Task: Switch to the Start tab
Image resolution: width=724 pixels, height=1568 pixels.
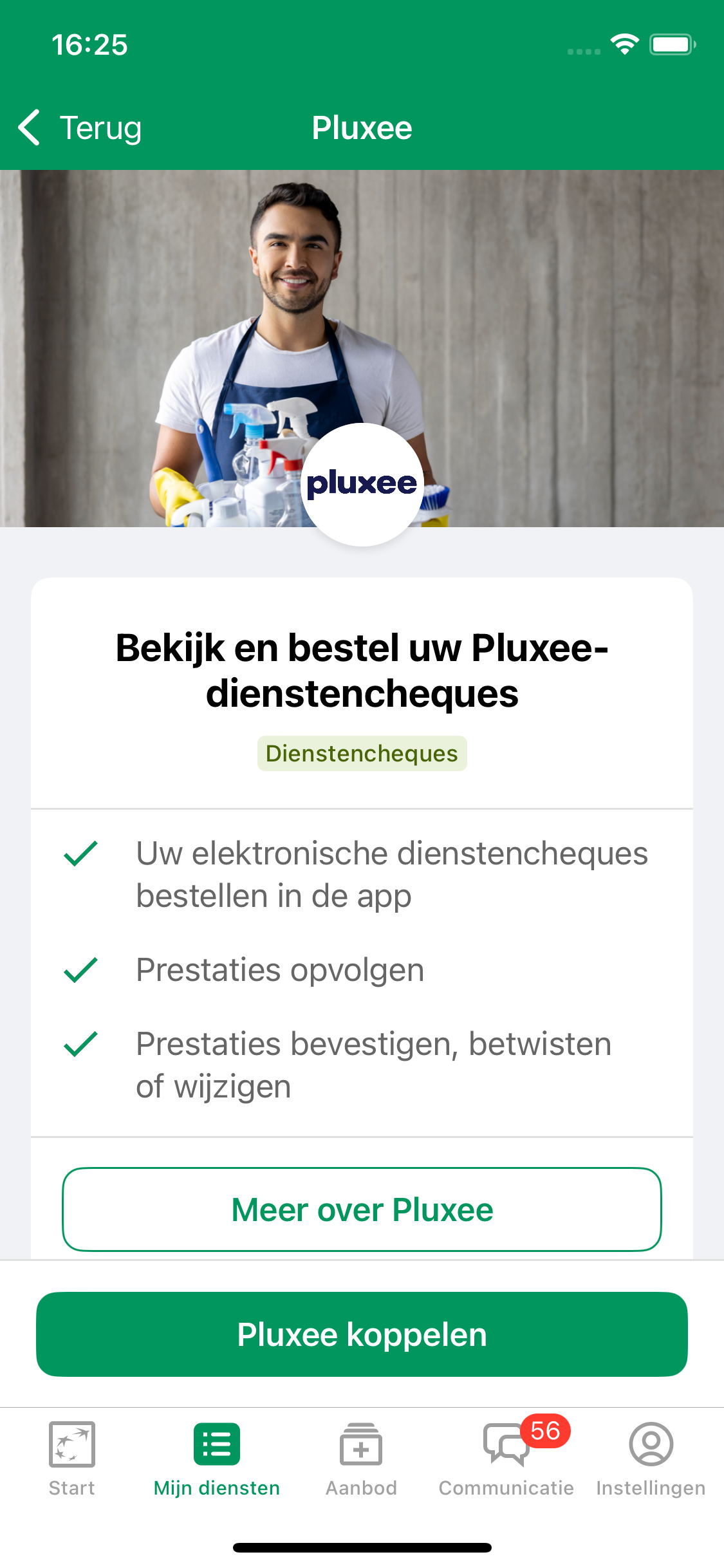Action: point(72,1459)
